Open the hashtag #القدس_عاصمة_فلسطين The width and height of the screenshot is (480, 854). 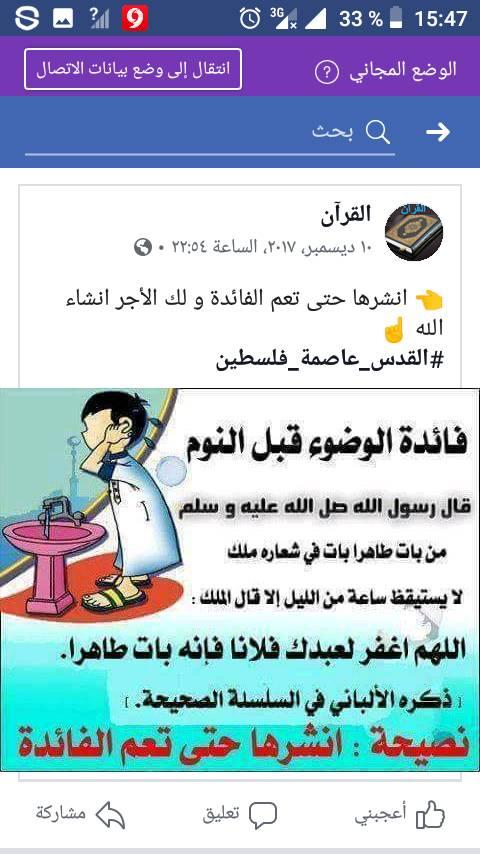point(330,360)
